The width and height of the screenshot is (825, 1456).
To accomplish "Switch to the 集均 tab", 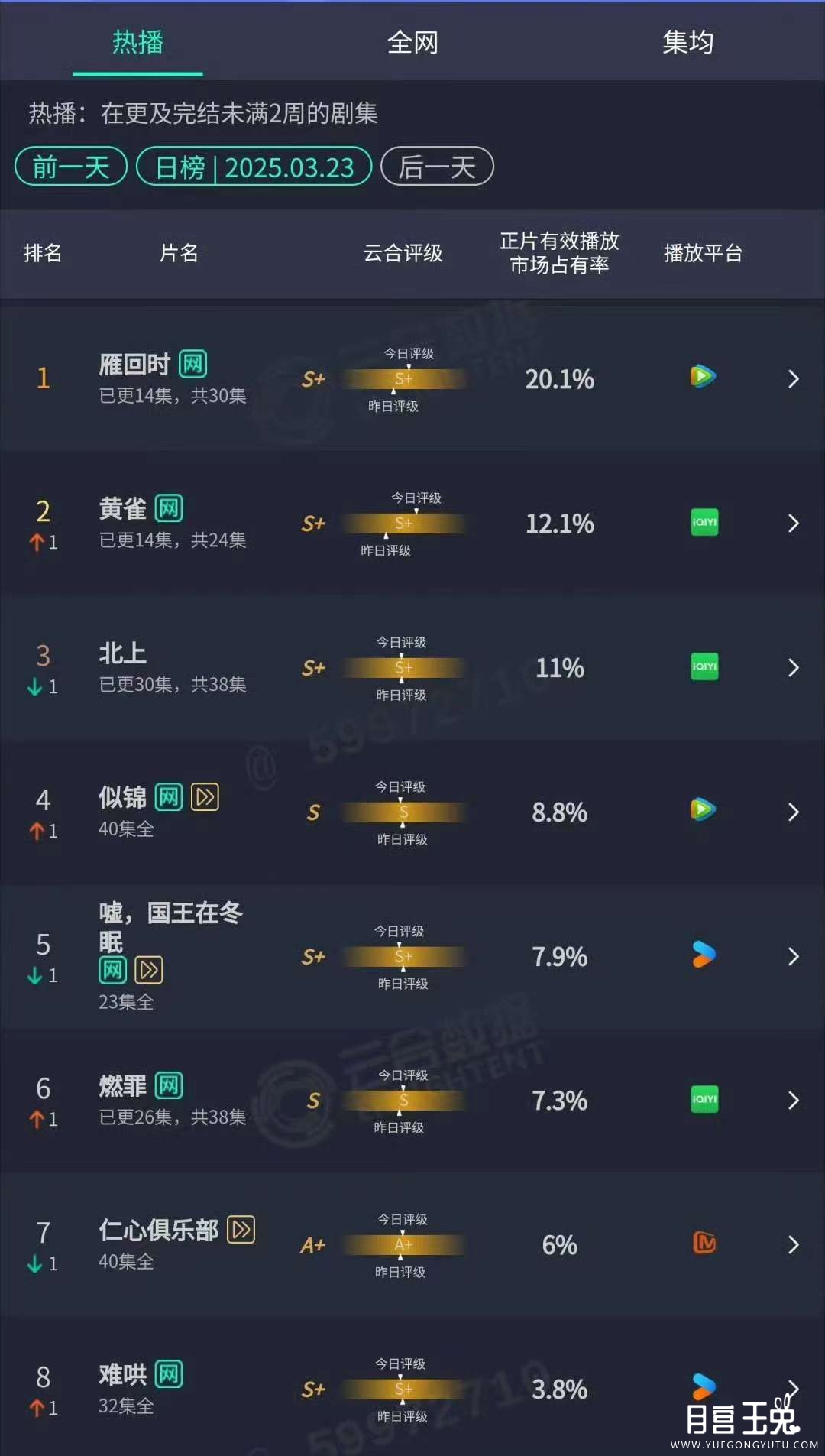I will (x=687, y=42).
